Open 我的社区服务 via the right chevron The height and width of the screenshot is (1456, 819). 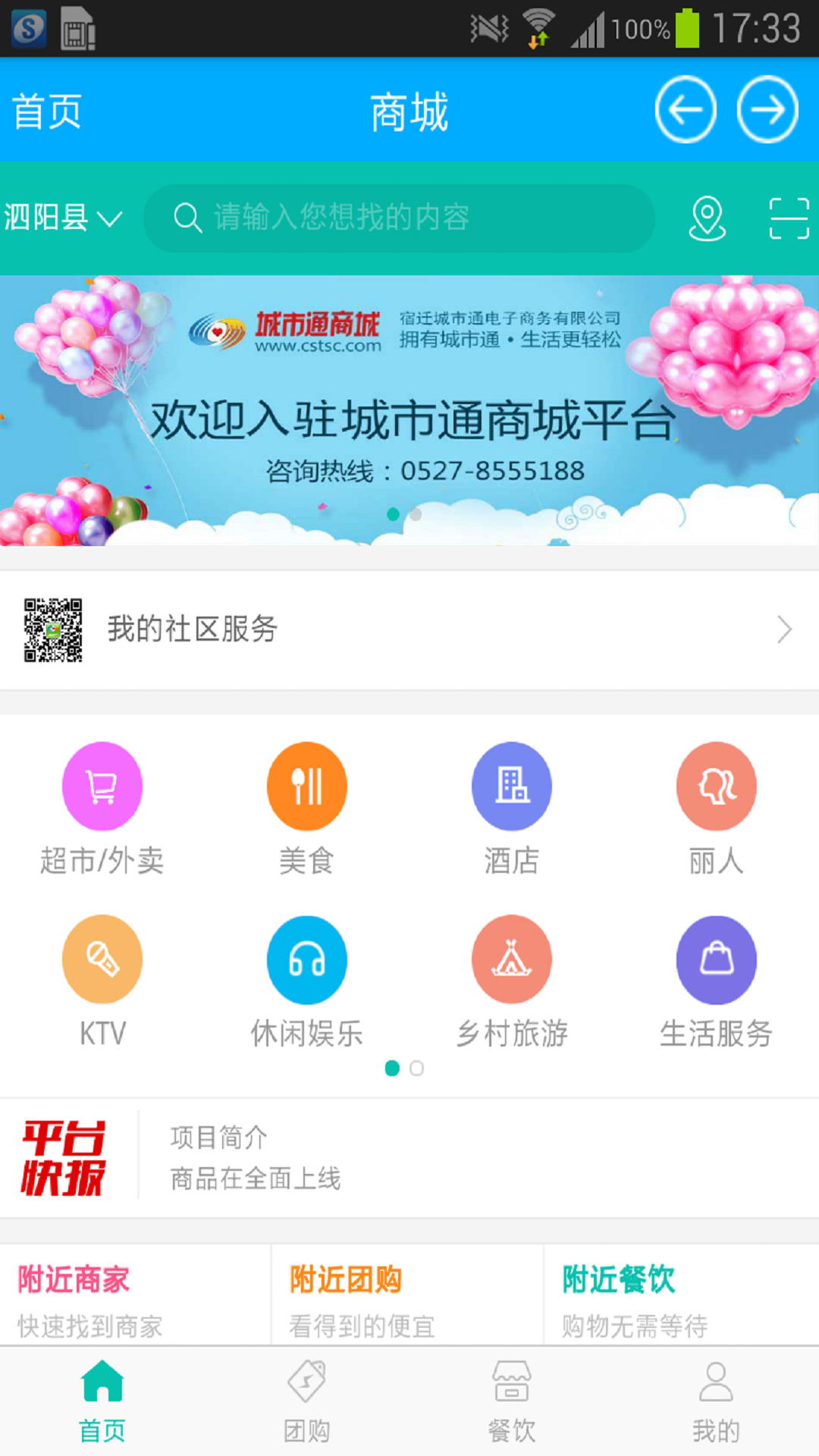(785, 629)
